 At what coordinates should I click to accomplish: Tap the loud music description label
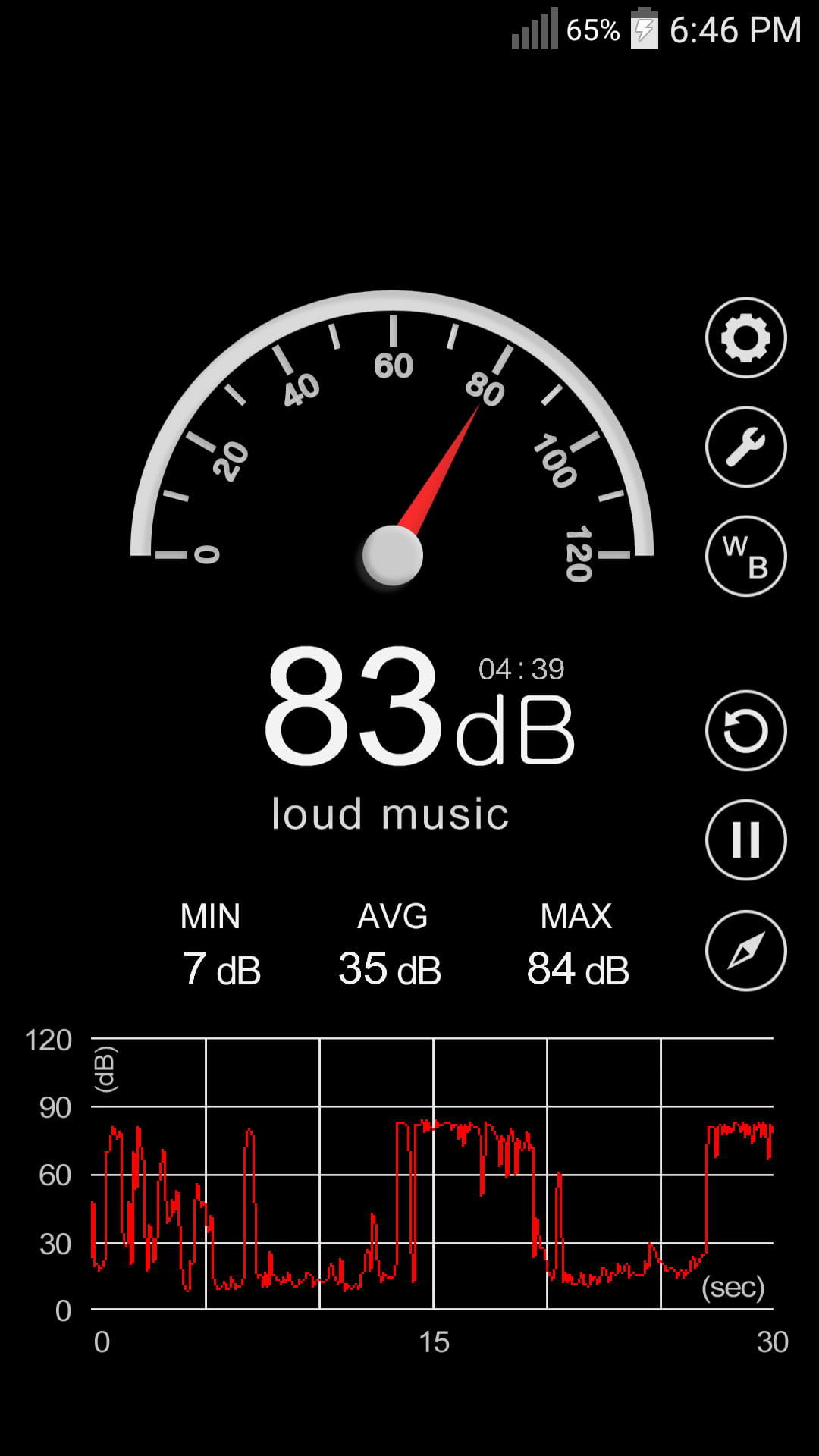[390, 814]
